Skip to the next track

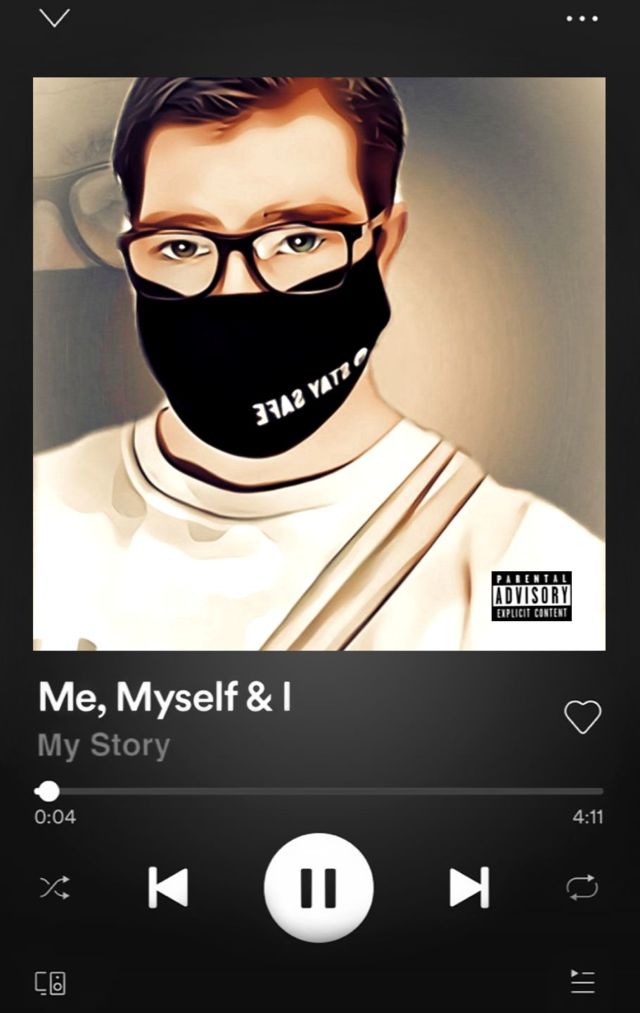[x=468, y=887]
